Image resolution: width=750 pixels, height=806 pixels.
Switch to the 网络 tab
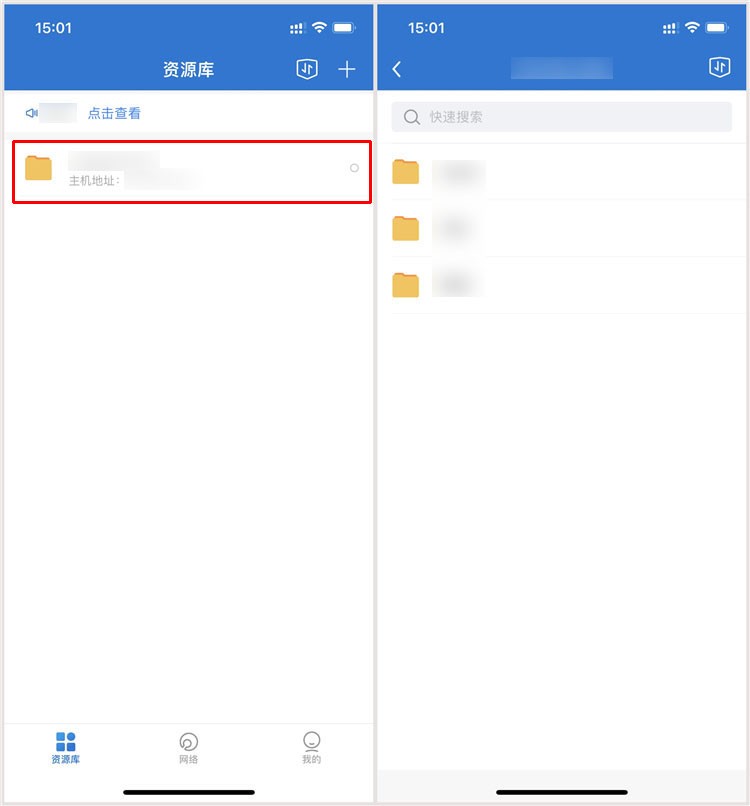pos(188,747)
